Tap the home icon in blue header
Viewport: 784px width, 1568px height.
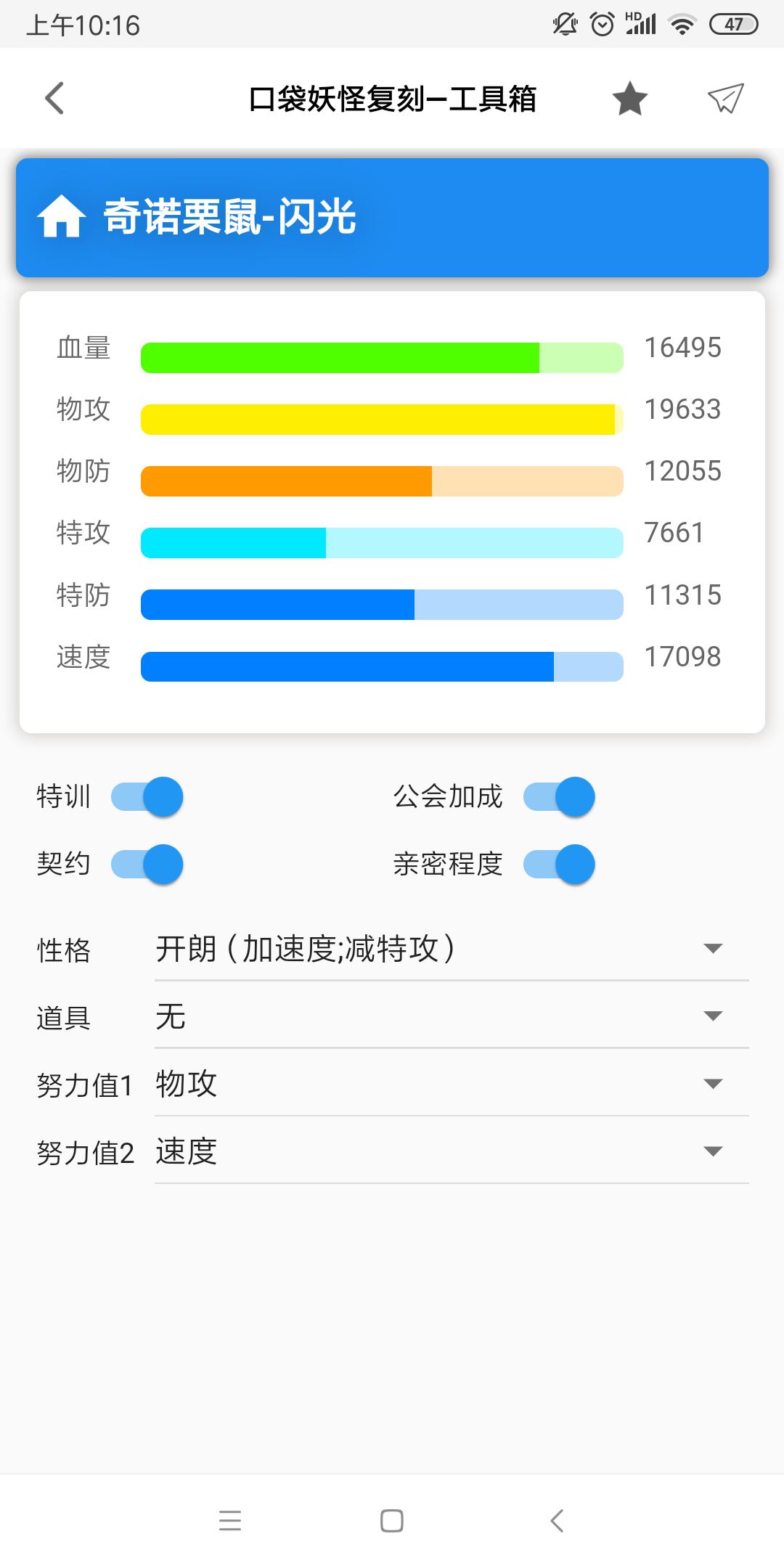62,216
